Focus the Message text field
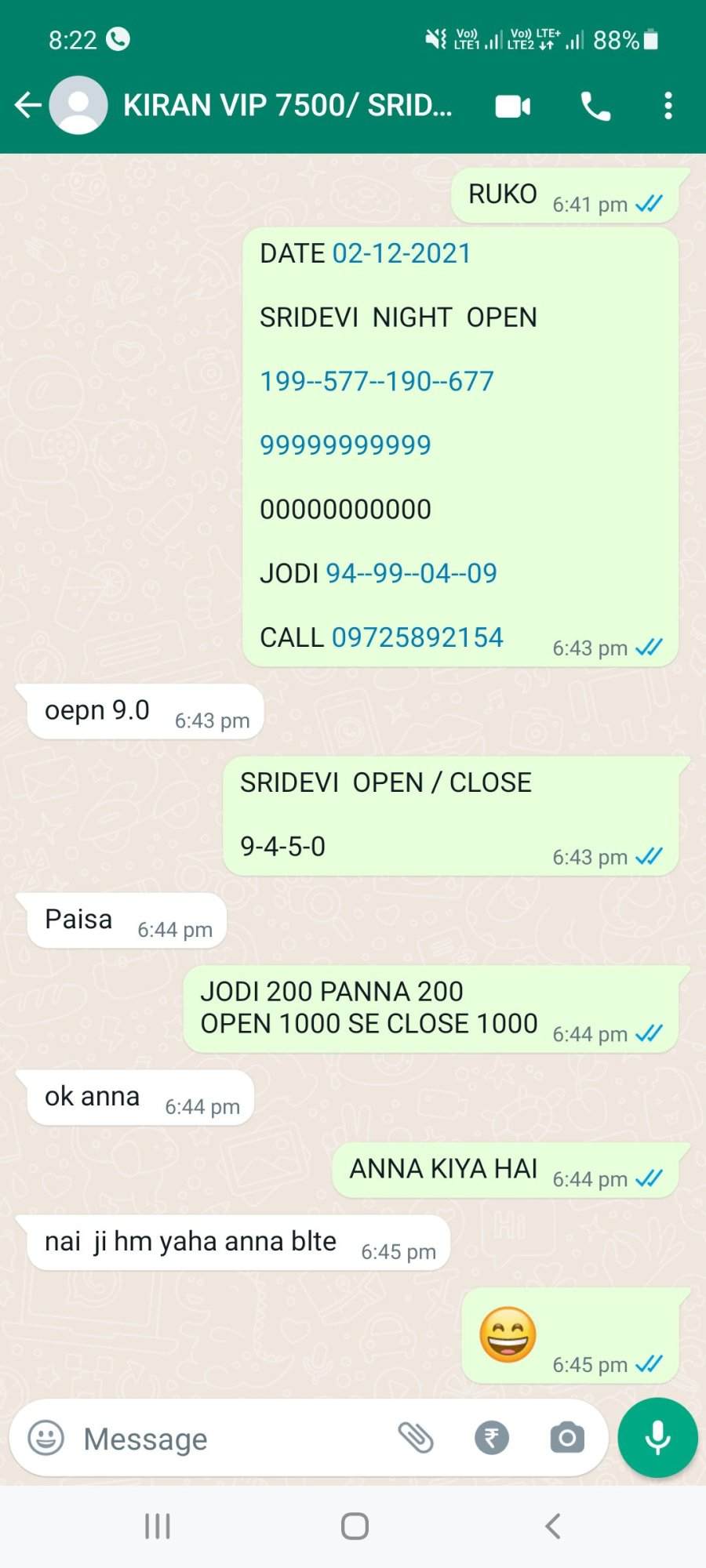Viewport: 706px width, 1568px height. pyautogui.click(x=227, y=1439)
